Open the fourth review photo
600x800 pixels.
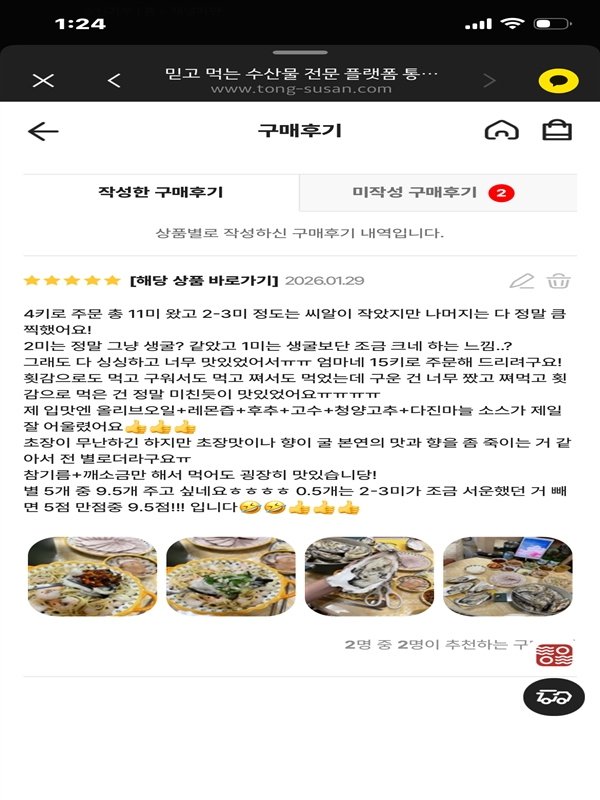click(508, 576)
